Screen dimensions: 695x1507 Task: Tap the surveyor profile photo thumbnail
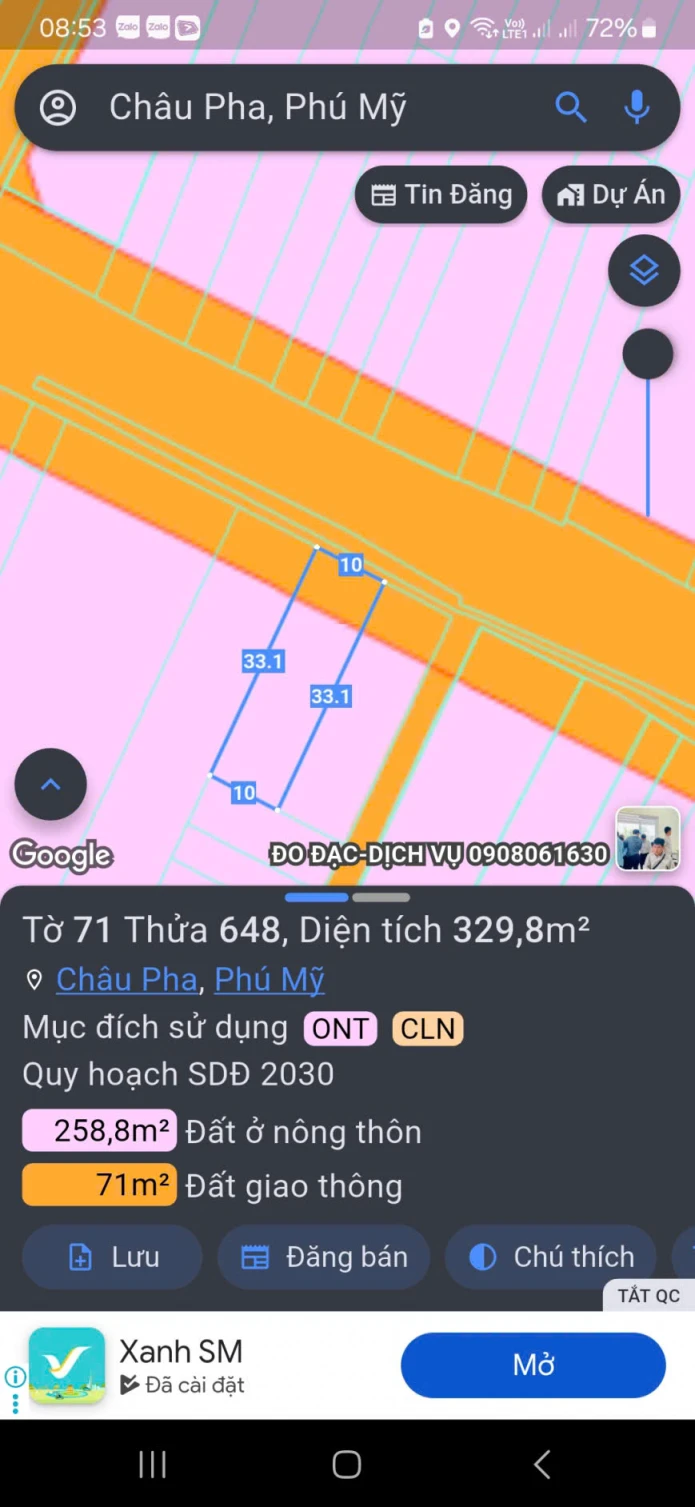click(648, 838)
